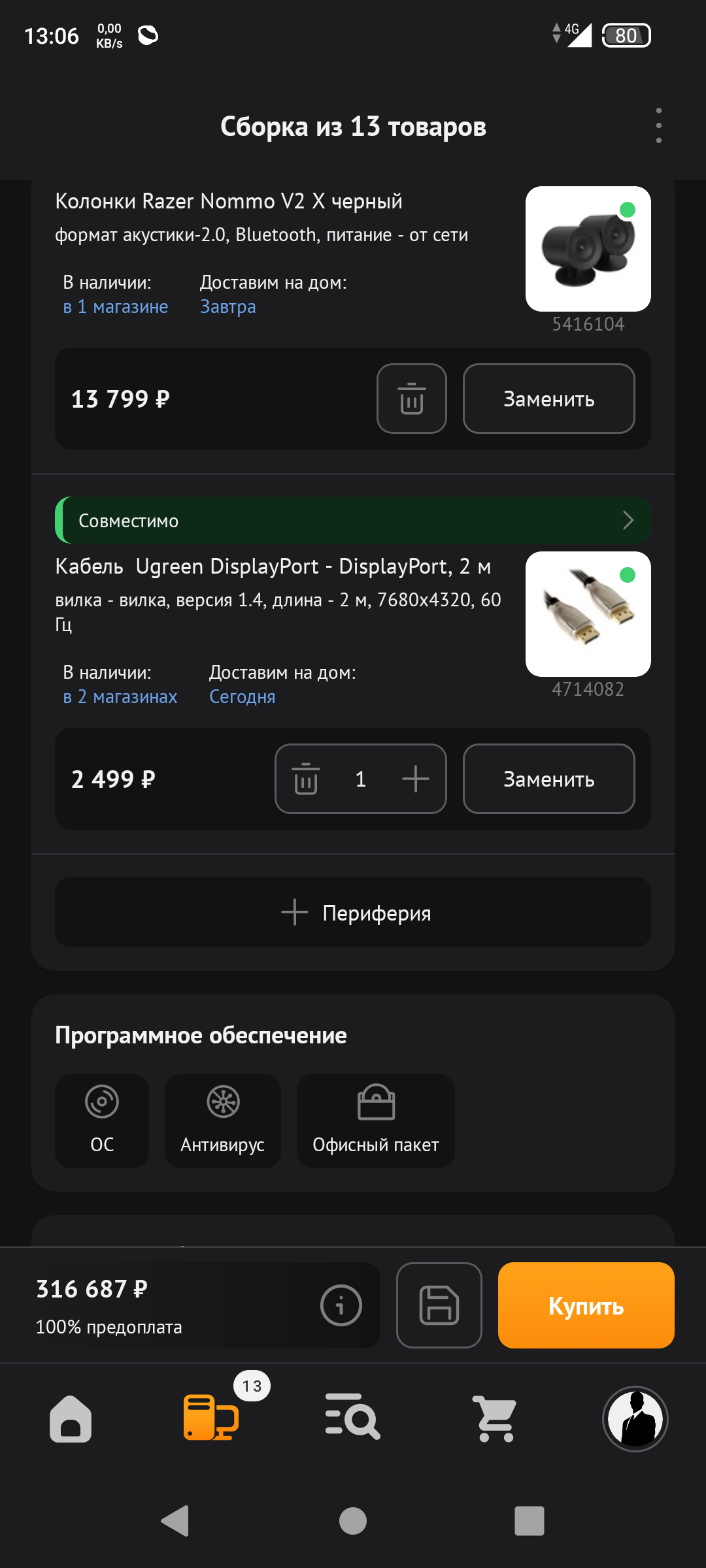Remove the Ugreen DisplayPort cable
706x1568 pixels.
306,779
